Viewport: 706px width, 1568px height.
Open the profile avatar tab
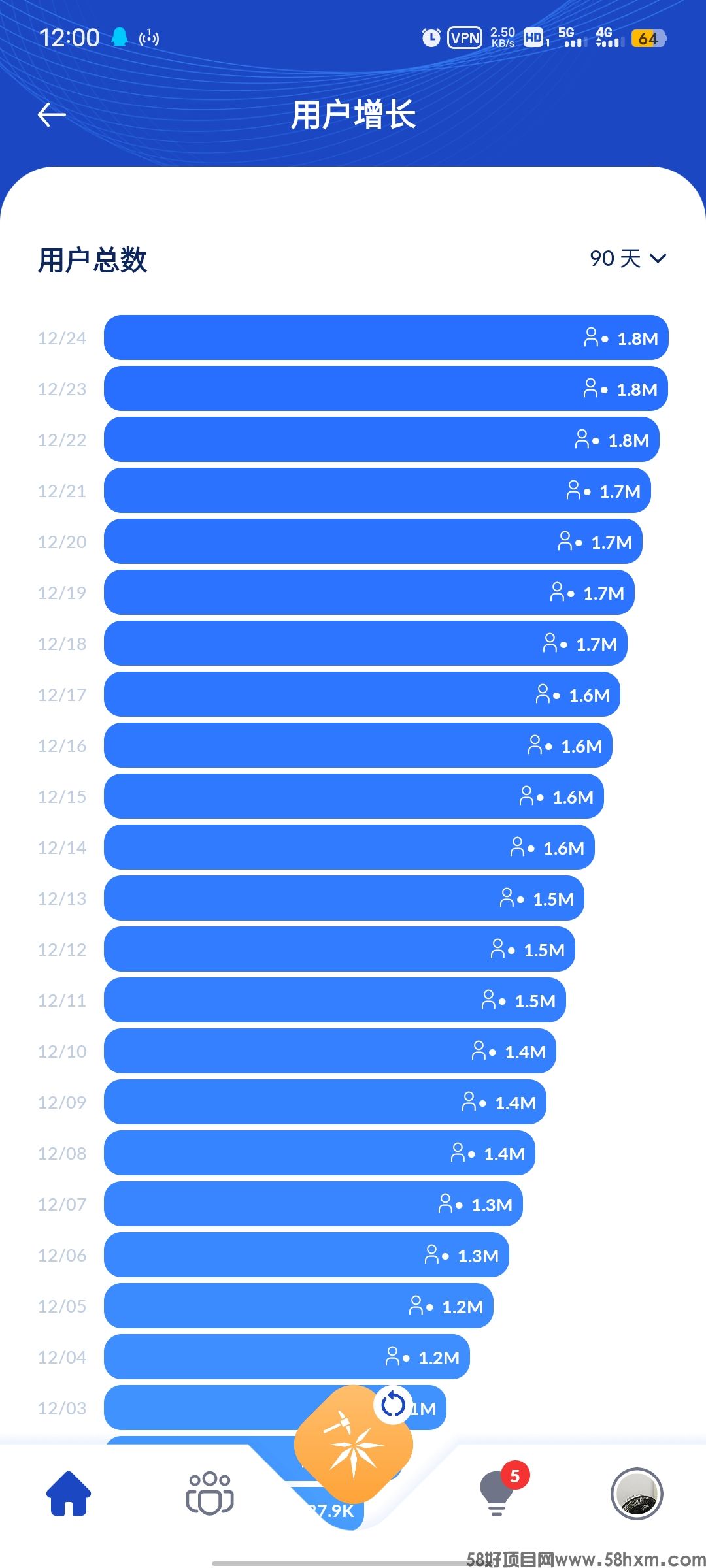637,1494
